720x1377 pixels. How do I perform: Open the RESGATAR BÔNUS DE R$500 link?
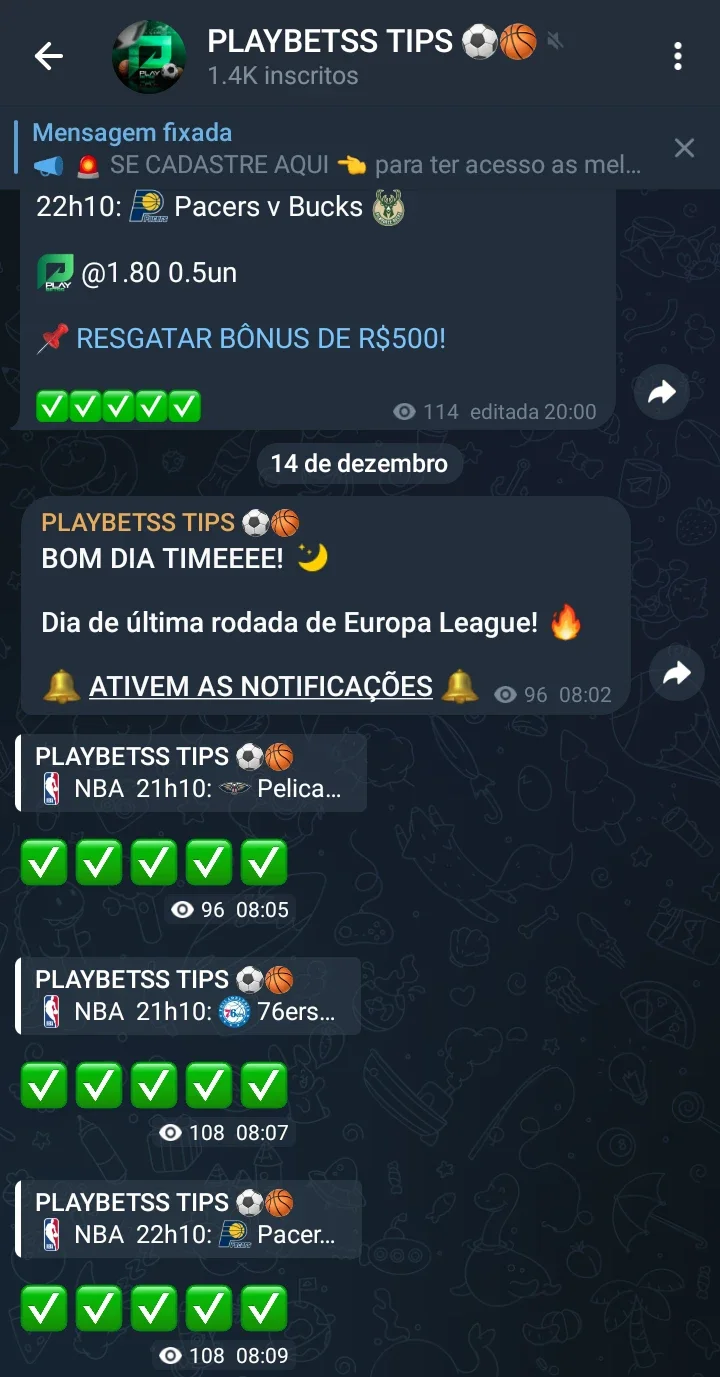[x=261, y=338]
